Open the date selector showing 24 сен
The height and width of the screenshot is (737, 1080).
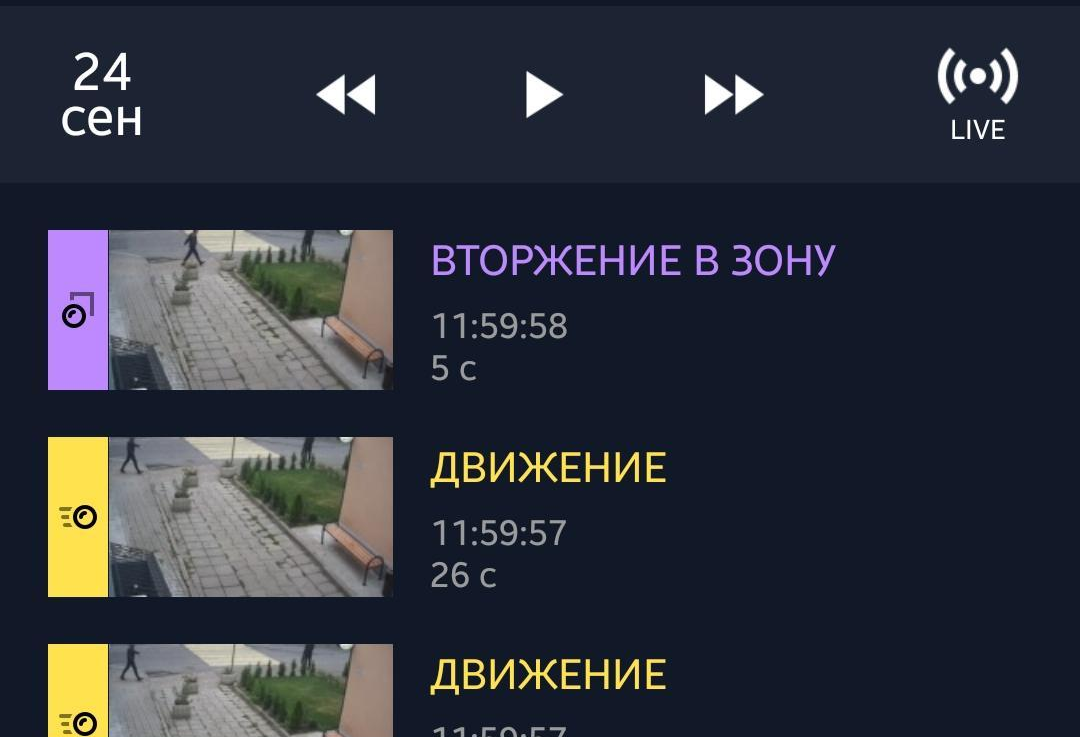(102, 96)
